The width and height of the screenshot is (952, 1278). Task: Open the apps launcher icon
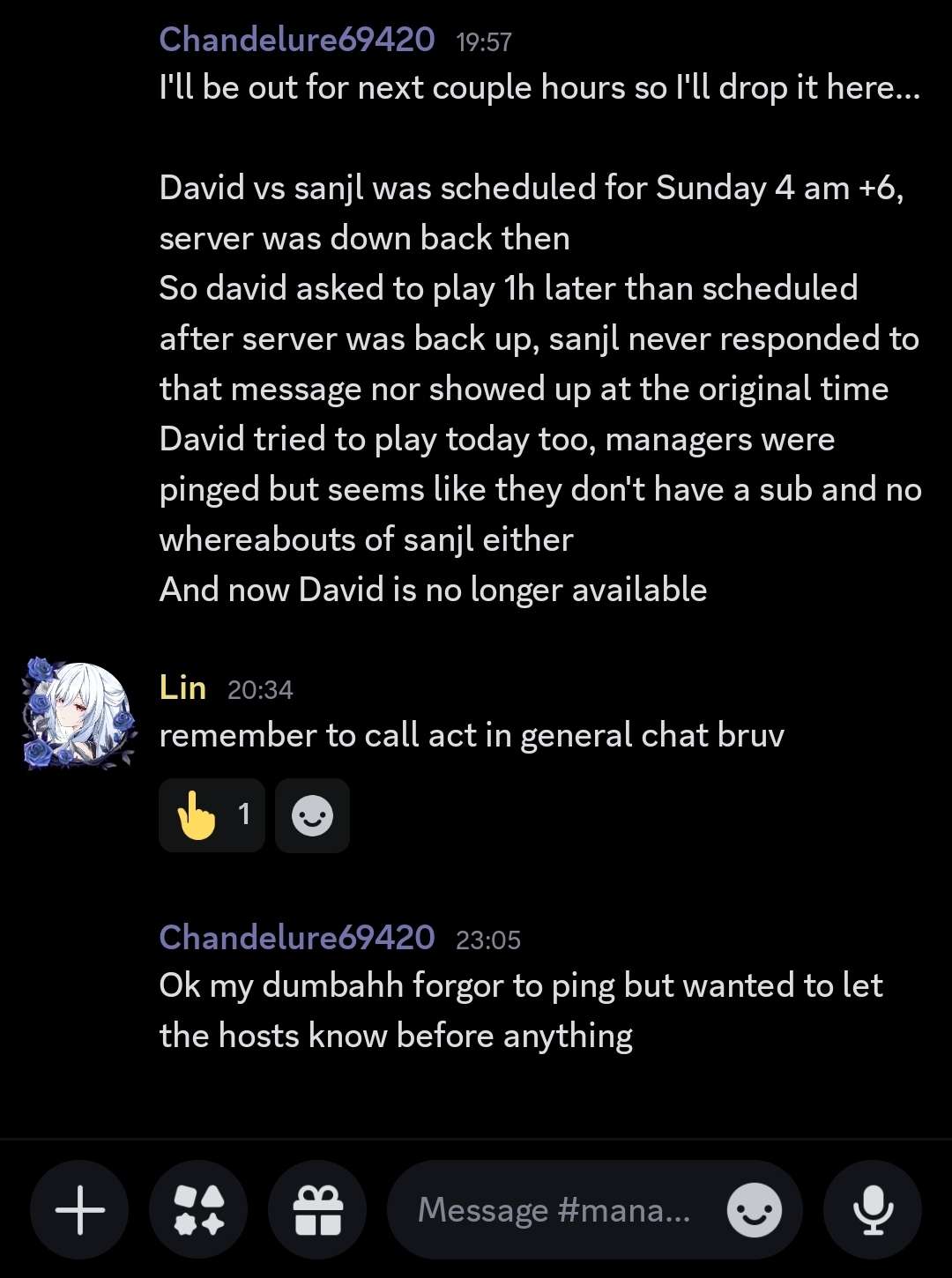click(x=198, y=1209)
